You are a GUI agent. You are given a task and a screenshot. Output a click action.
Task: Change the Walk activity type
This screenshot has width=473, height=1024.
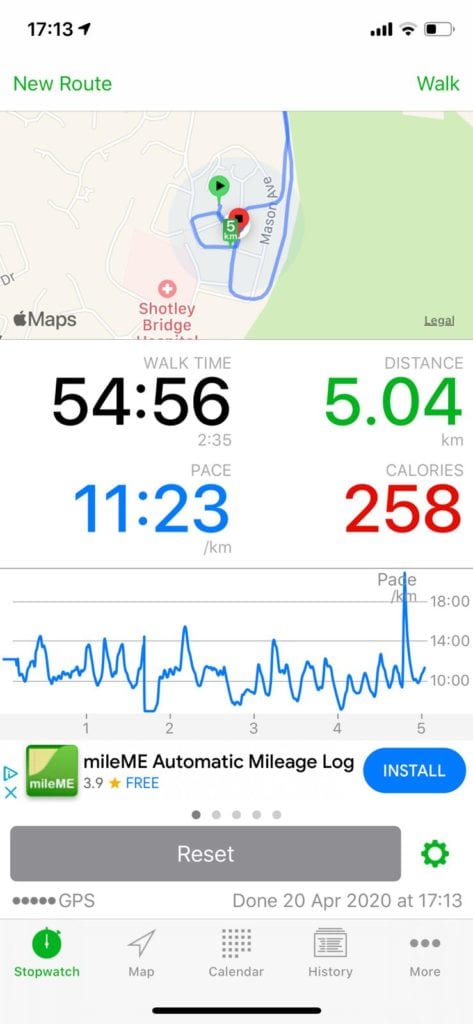(x=438, y=84)
